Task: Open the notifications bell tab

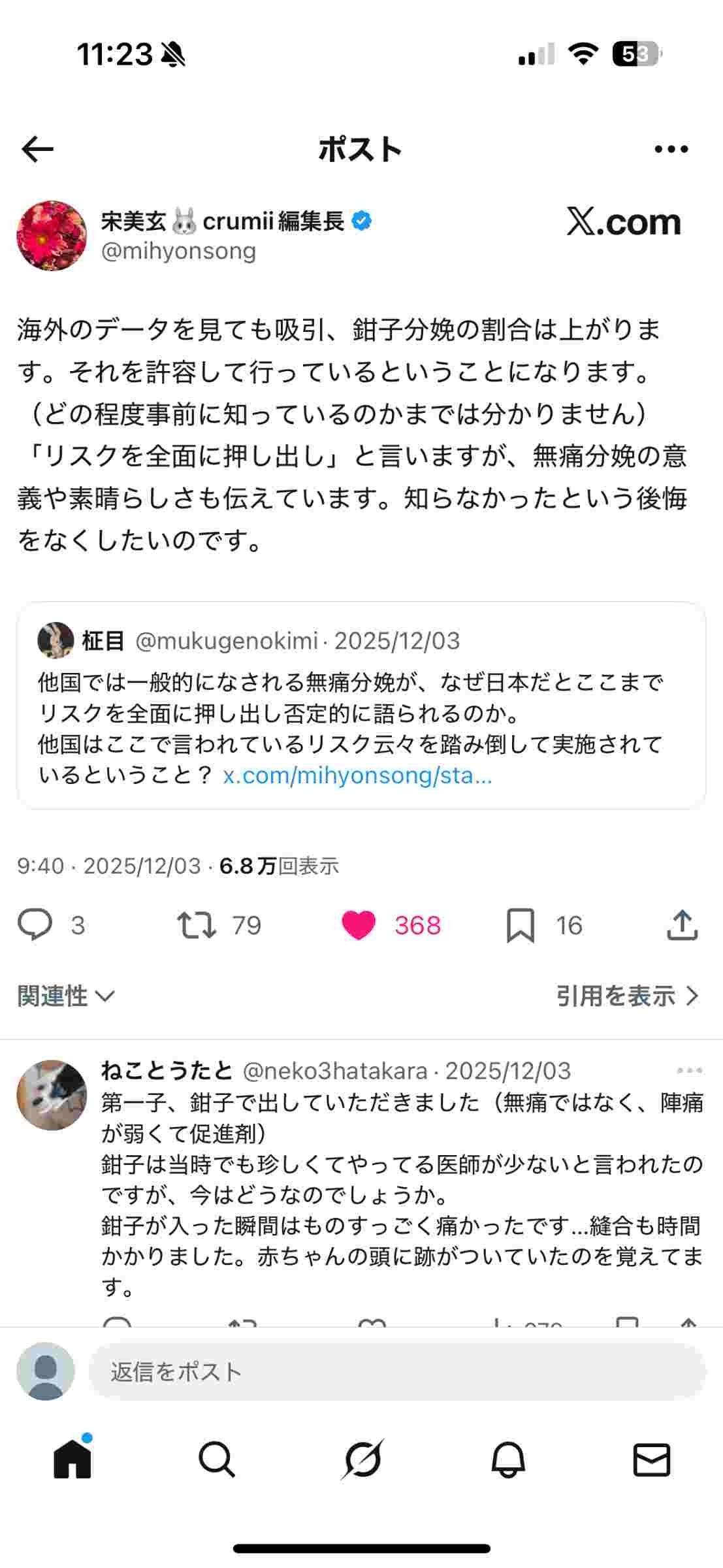Action: pyautogui.click(x=507, y=1460)
